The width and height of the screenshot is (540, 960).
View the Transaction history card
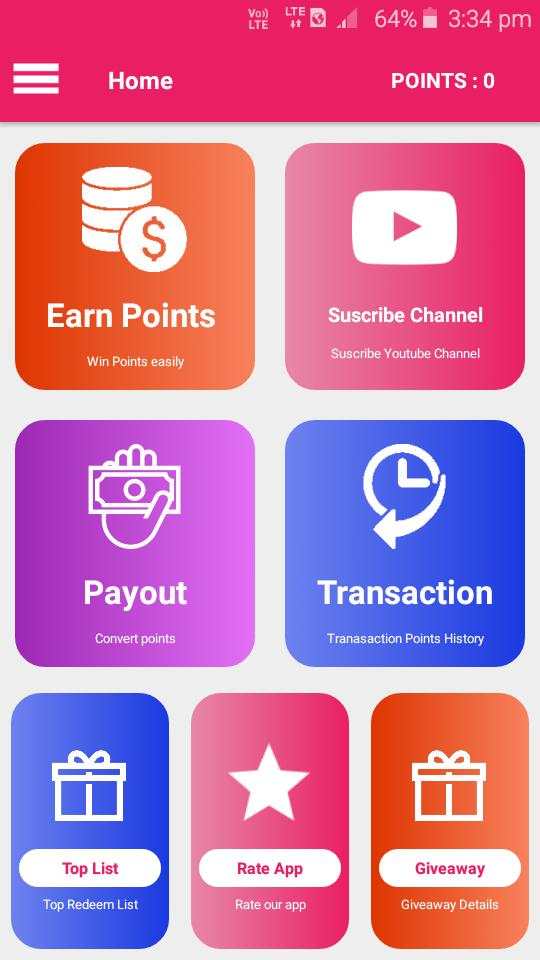405,543
